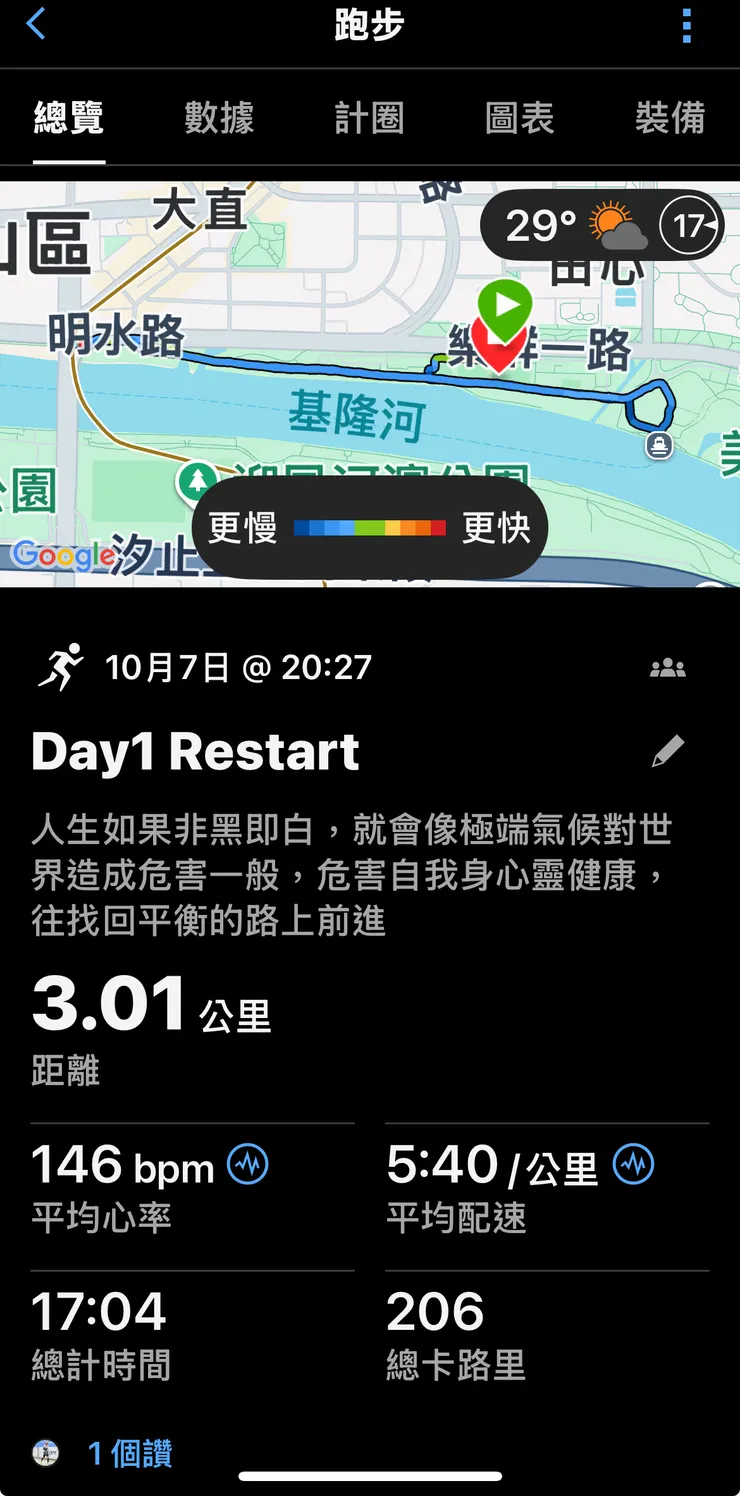This screenshot has width=740, height=1496.
Task: Open the privacy audience icon near the date
Action: pyautogui.click(x=667, y=665)
